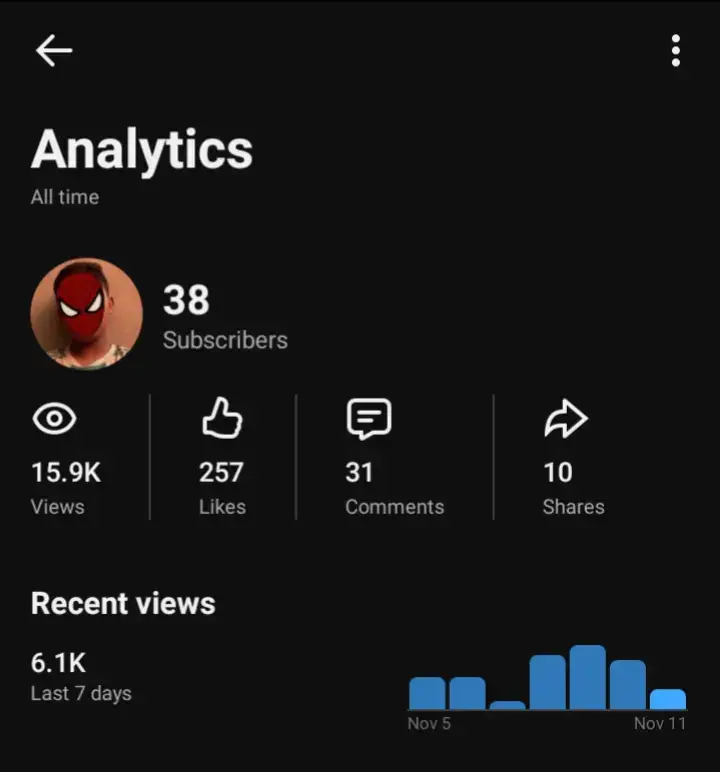The height and width of the screenshot is (772, 720).
Task: Click the 15.9K Views stat
Action: point(66,472)
